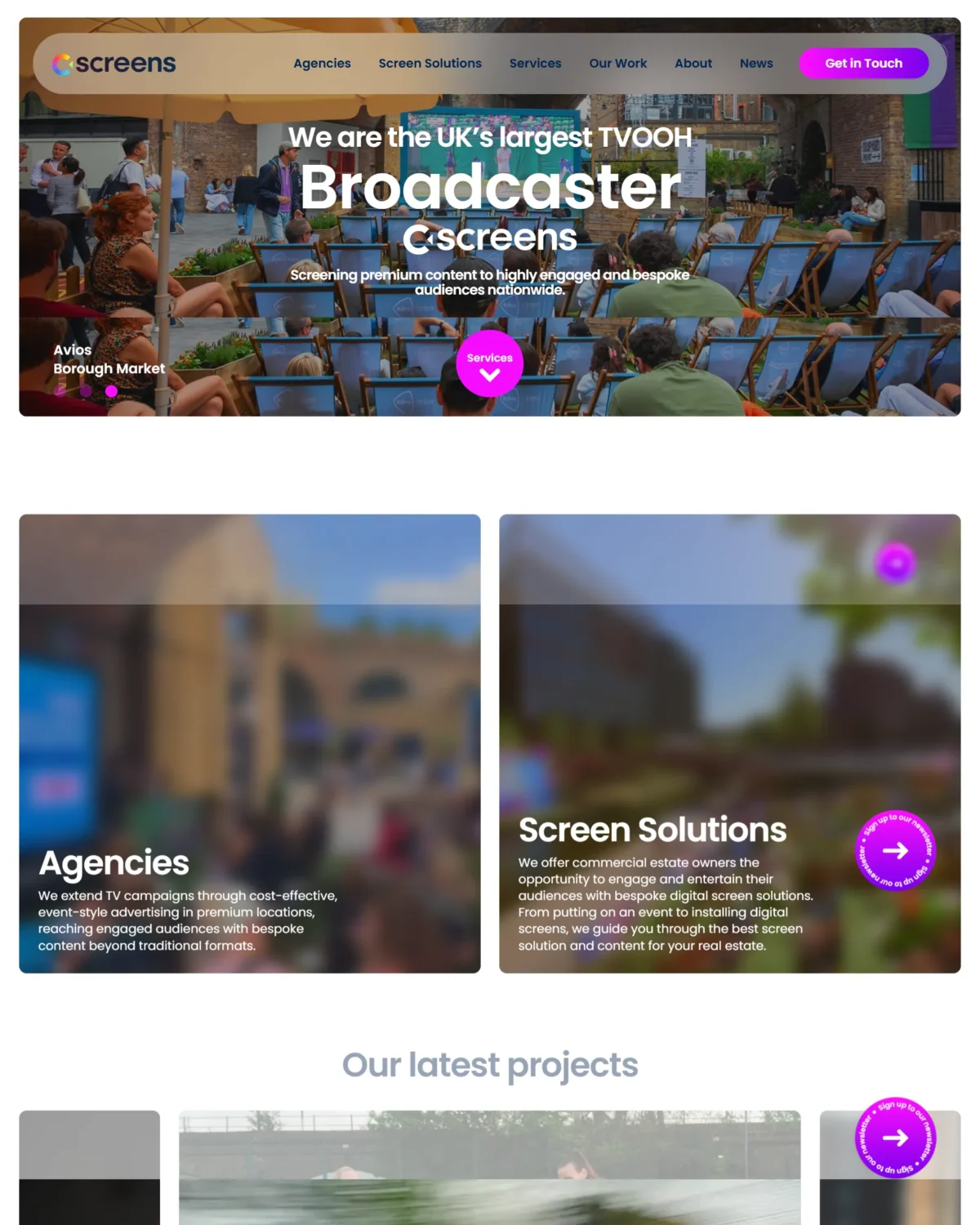The image size is (980, 1225).
Task: Open the Agencies nav link
Action: (322, 63)
